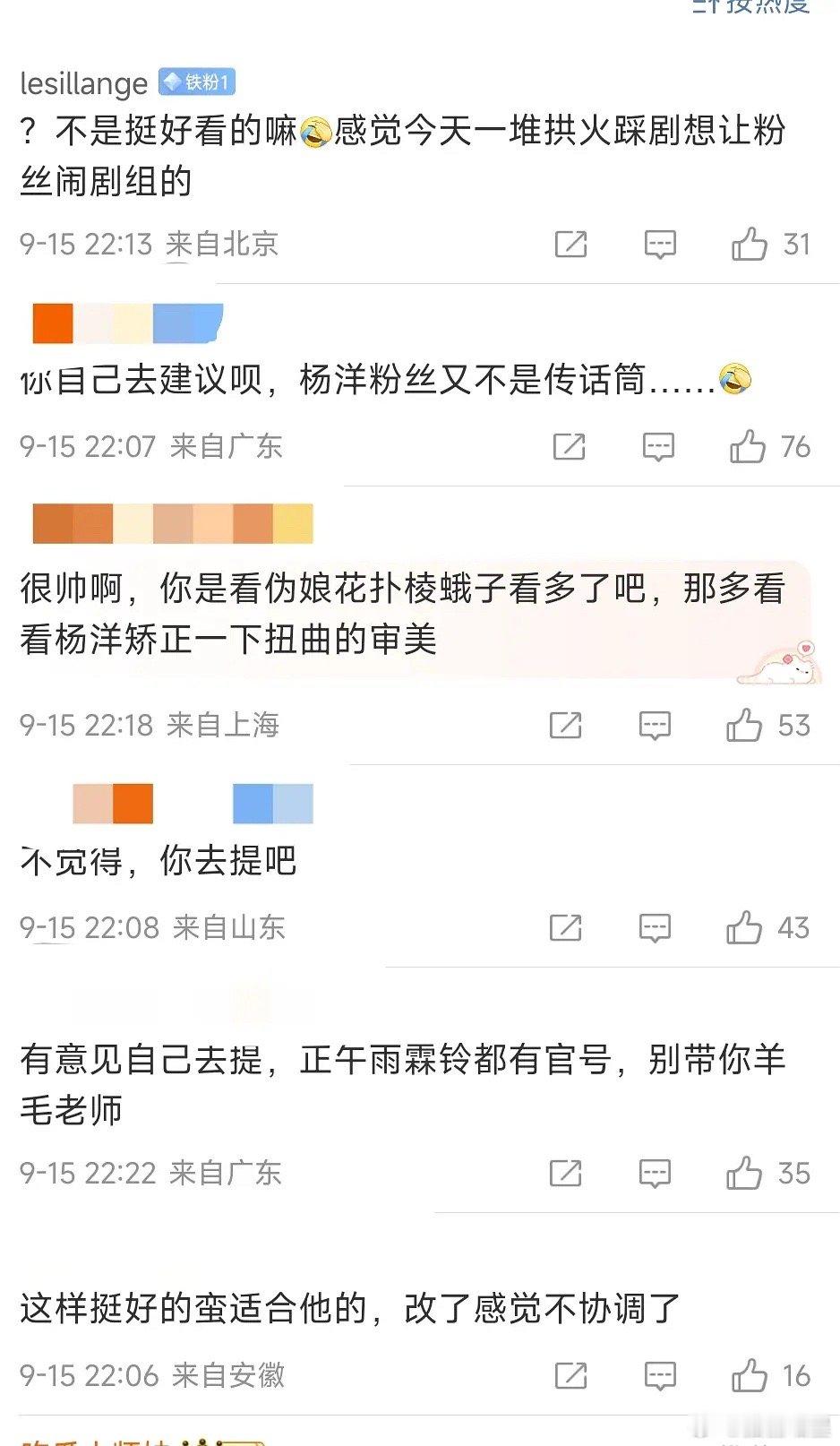Open the comment icon under lesillange's reply
Screen dimensions: 840x1446
pos(659,244)
